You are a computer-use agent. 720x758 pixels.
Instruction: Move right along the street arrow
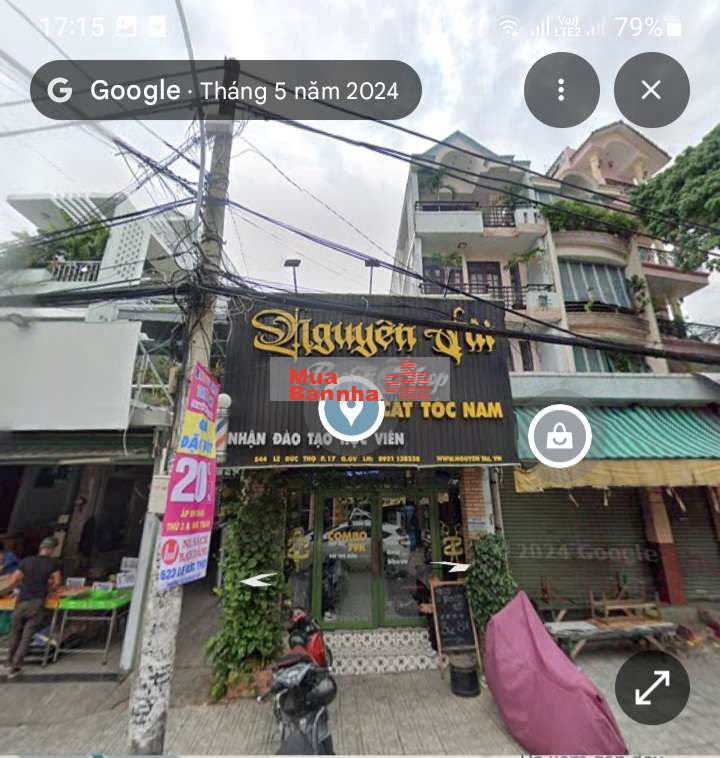pos(451,567)
